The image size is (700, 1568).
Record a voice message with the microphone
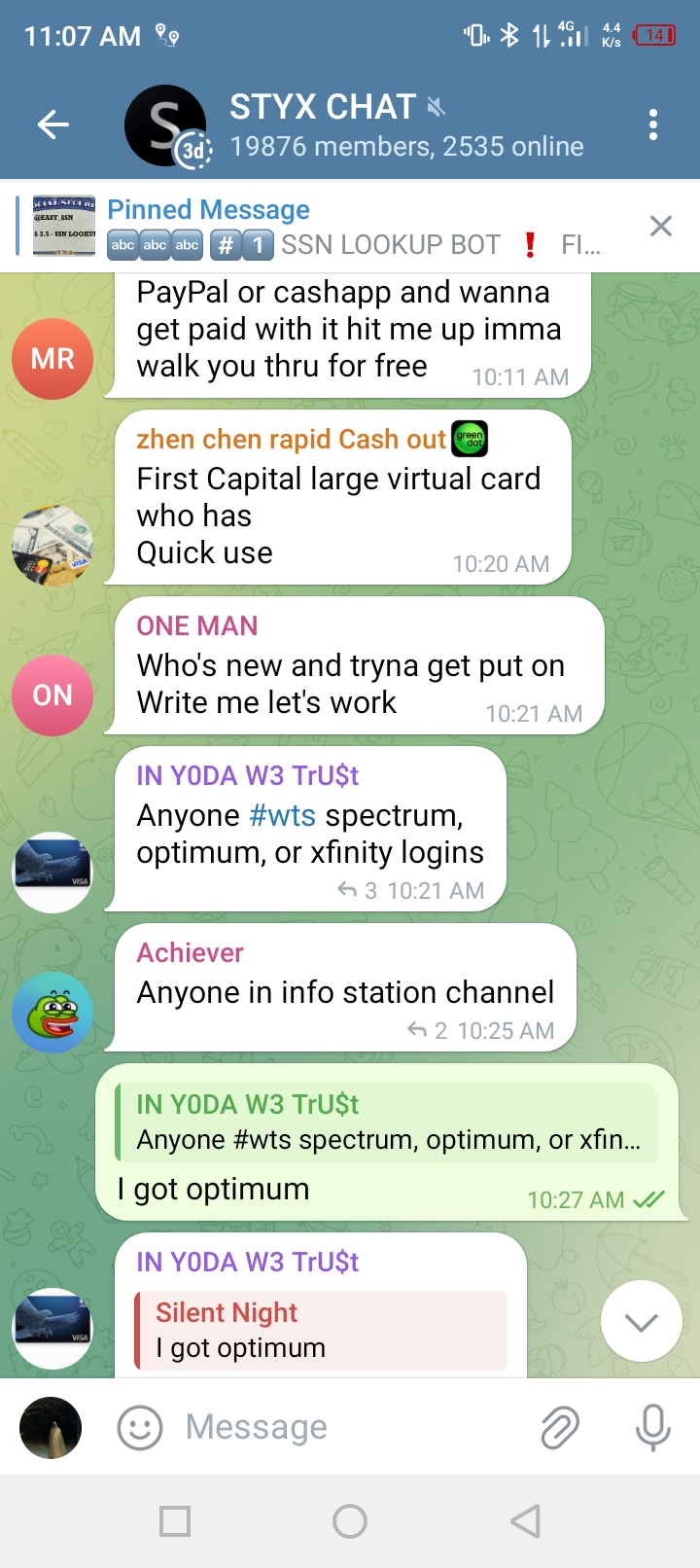click(x=653, y=1428)
